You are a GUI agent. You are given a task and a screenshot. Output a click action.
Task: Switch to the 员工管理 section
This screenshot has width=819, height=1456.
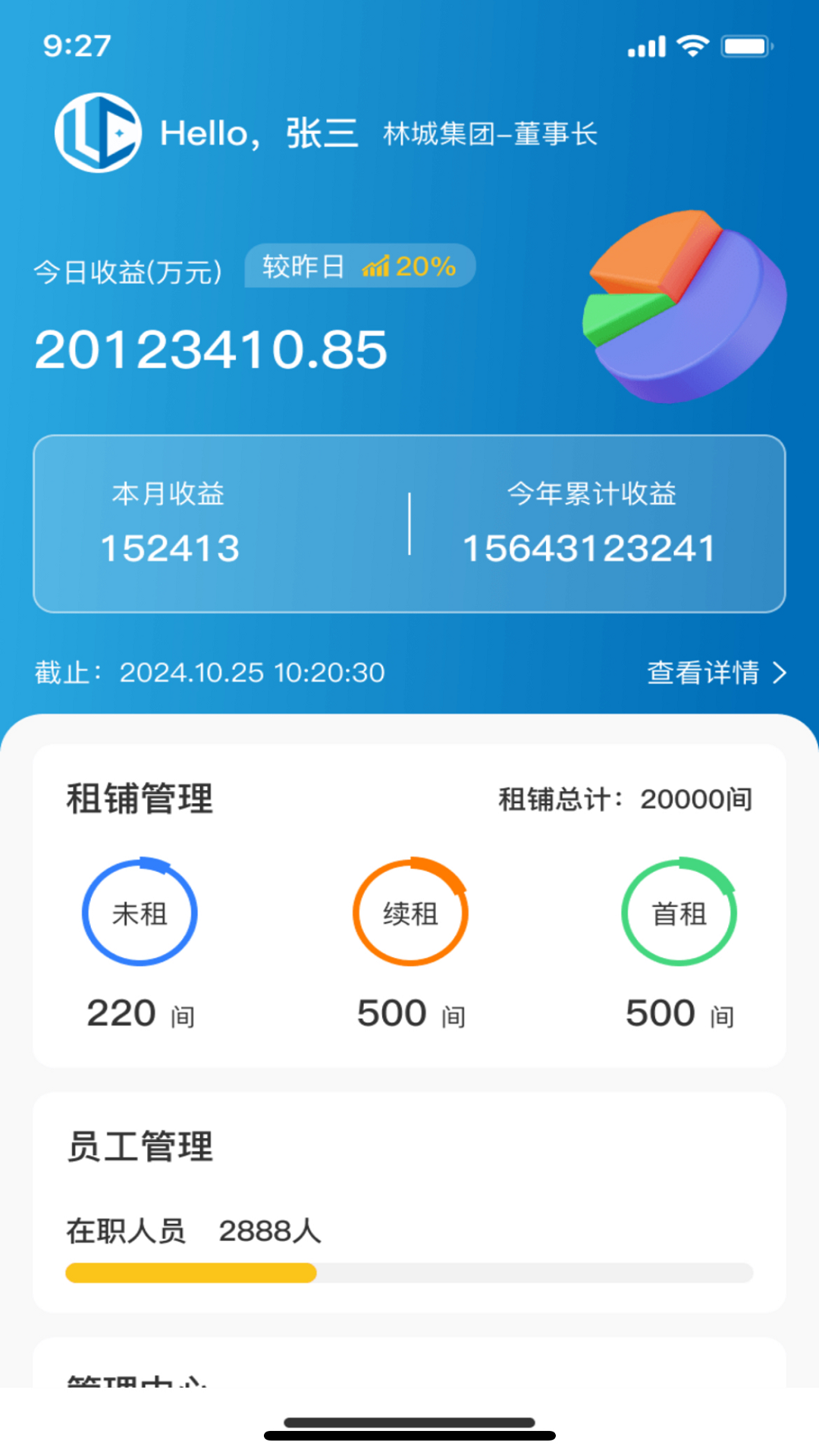(140, 1147)
